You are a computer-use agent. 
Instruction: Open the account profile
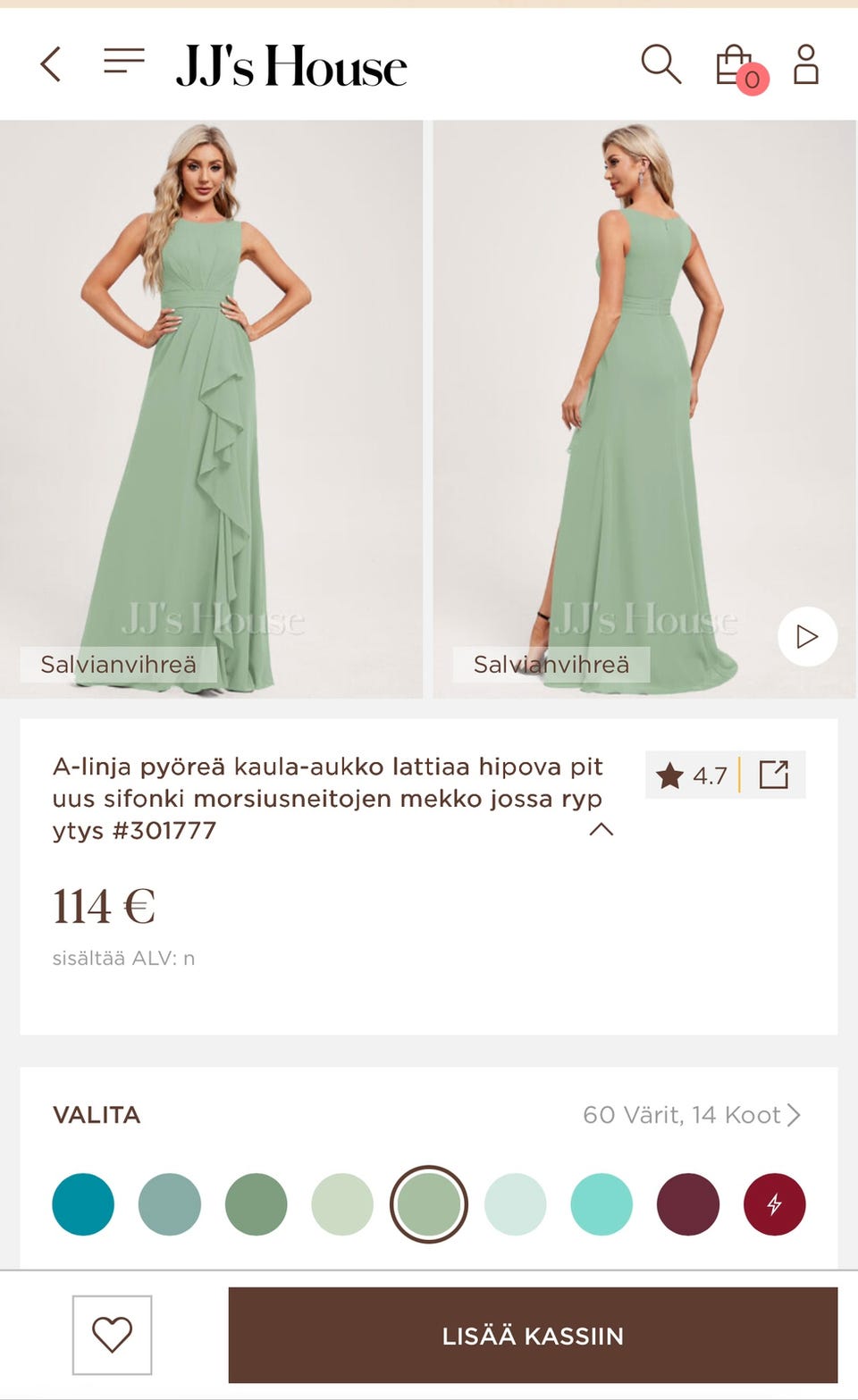tap(806, 63)
